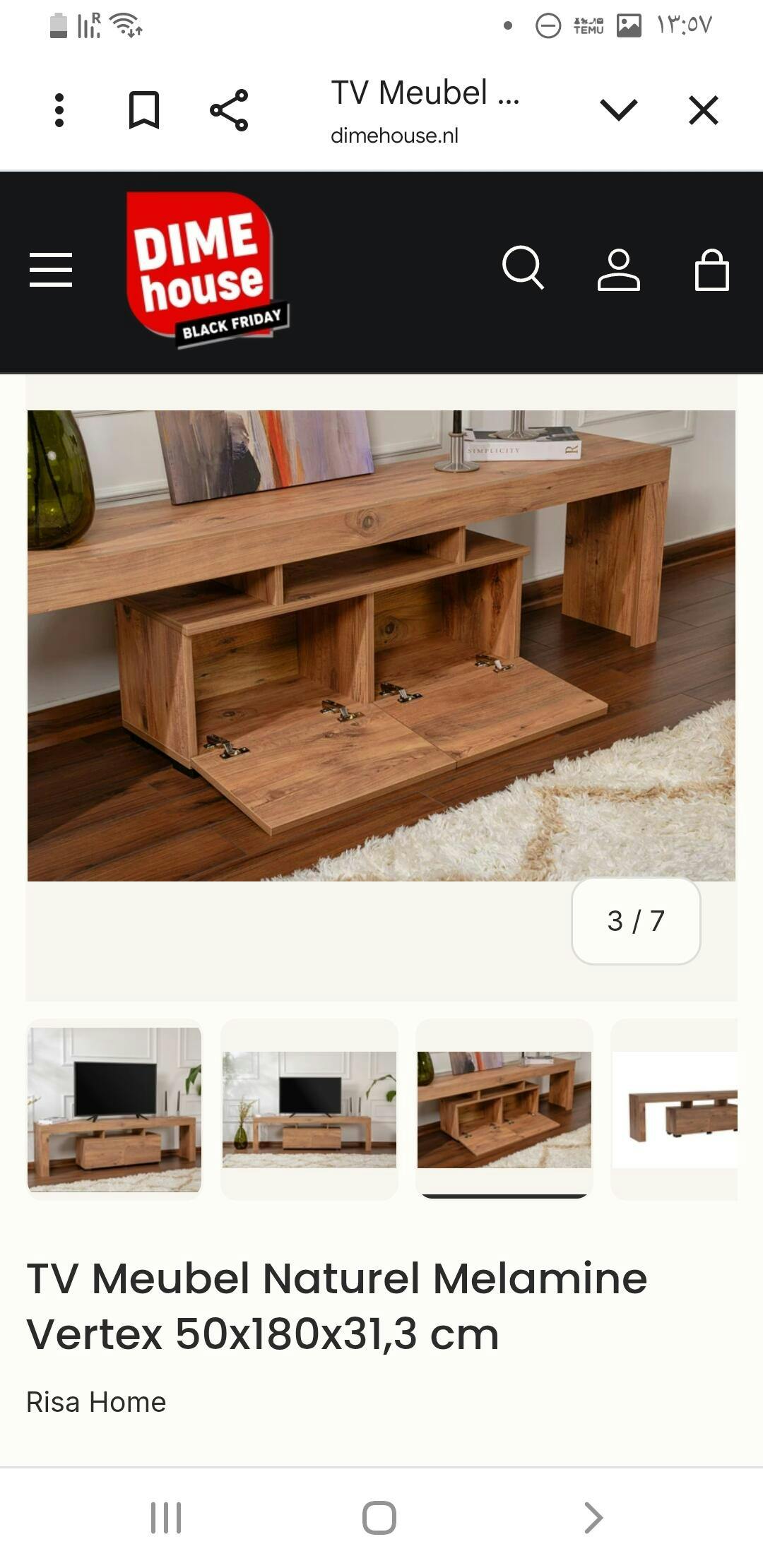Search the Dime House store

click(x=523, y=268)
